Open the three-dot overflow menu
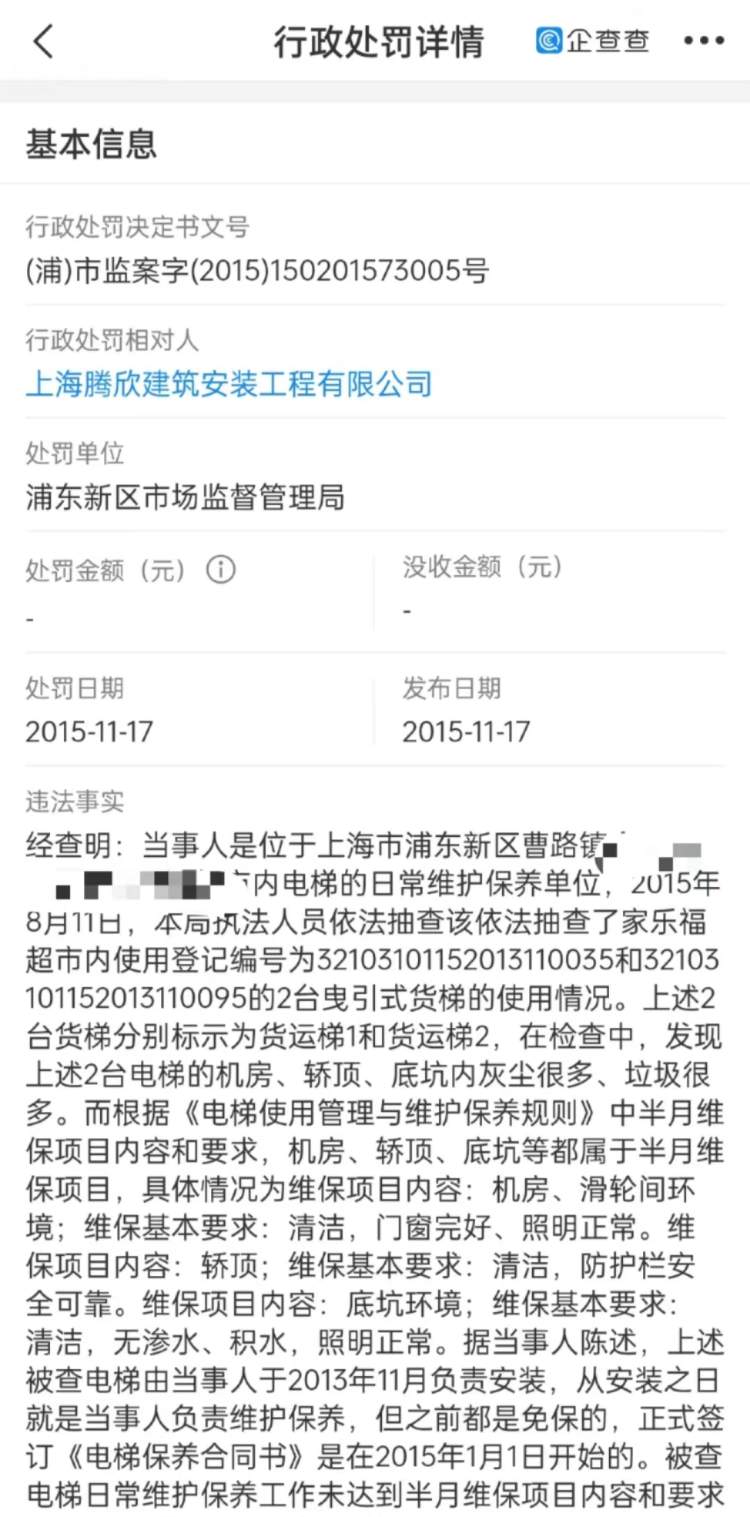Image resolution: width=750 pixels, height=1517 pixels. pyautogui.click(x=703, y=41)
